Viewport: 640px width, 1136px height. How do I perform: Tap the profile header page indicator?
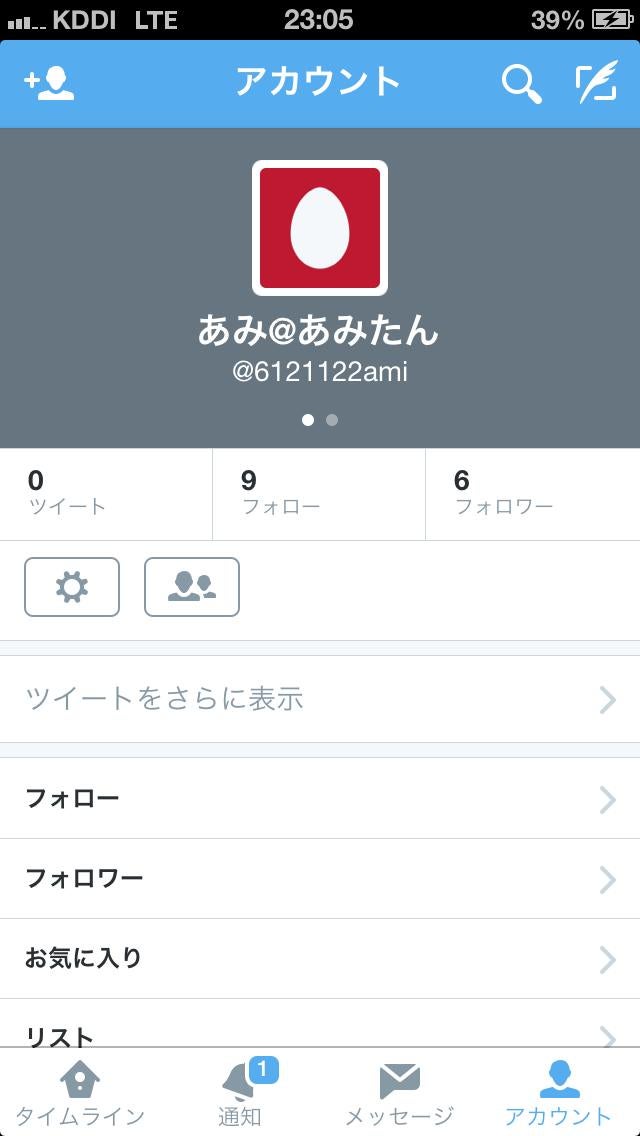(x=320, y=420)
